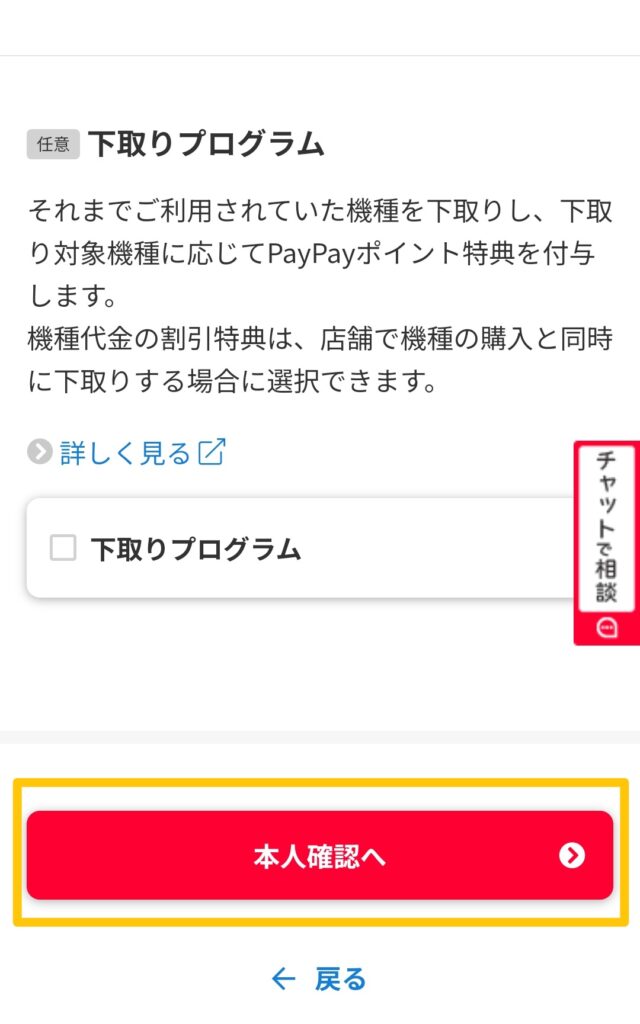Check the 下取りプログラム checkbox
Image resolution: width=640 pixels, height=1024 pixels.
(x=63, y=548)
